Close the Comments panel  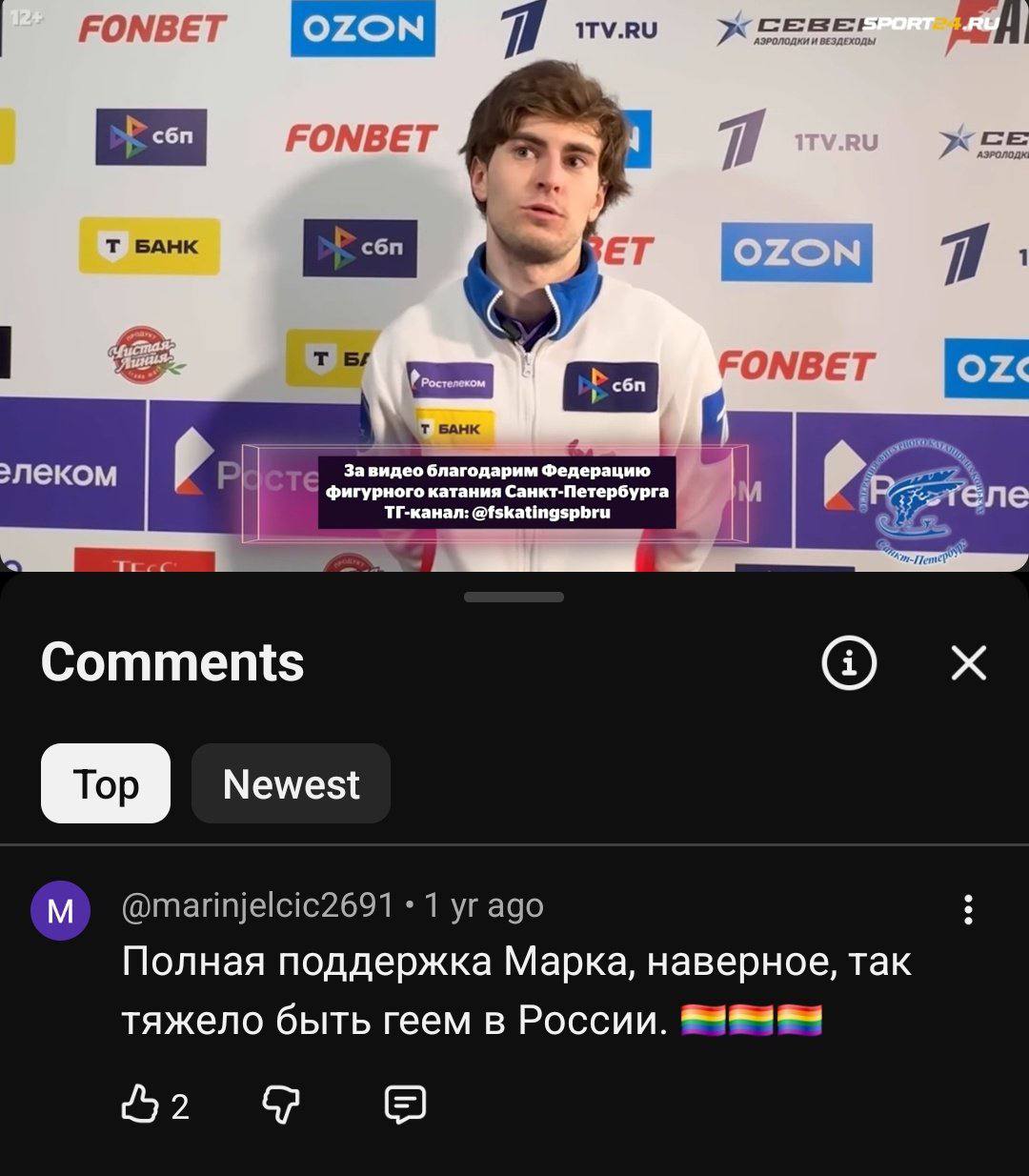968,662
